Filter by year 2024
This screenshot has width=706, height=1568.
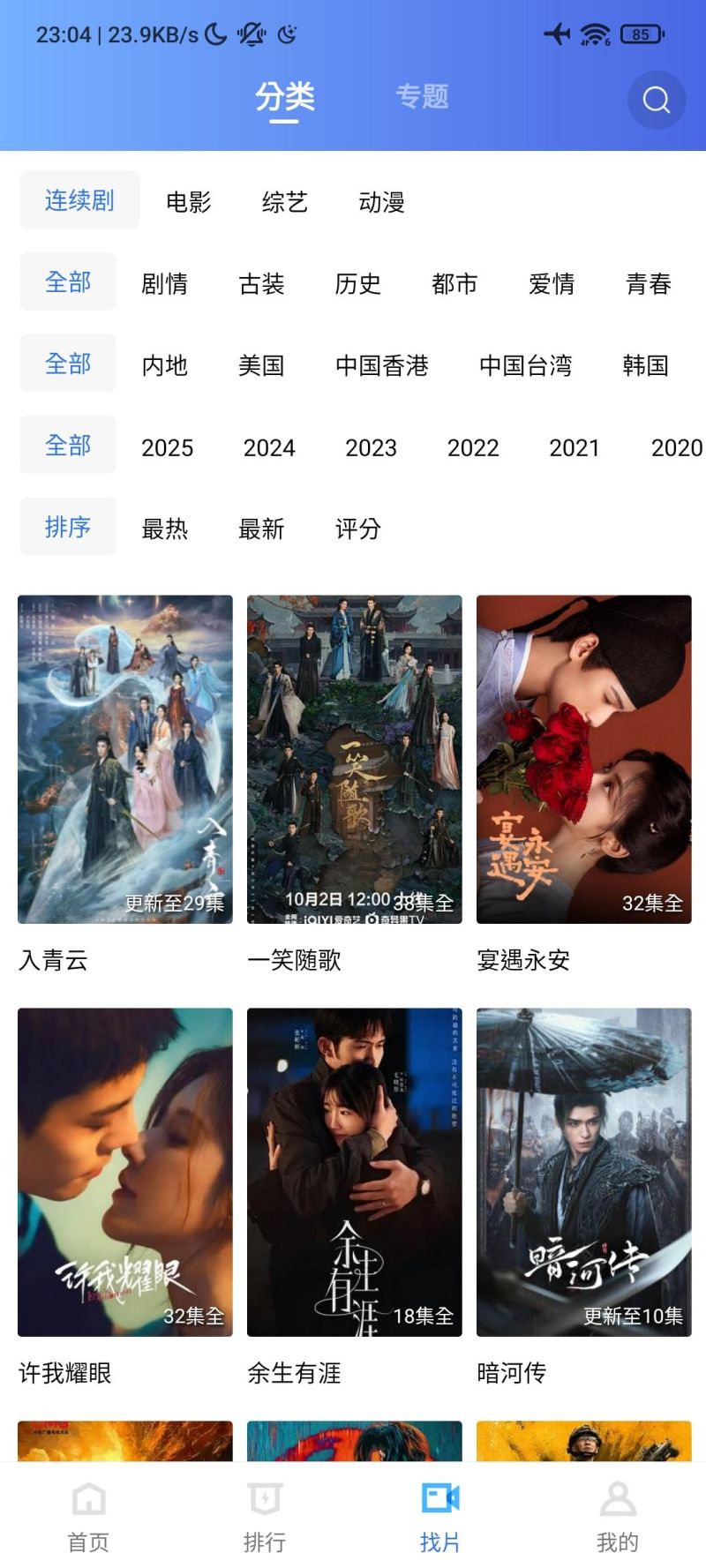tap(269, 447)
